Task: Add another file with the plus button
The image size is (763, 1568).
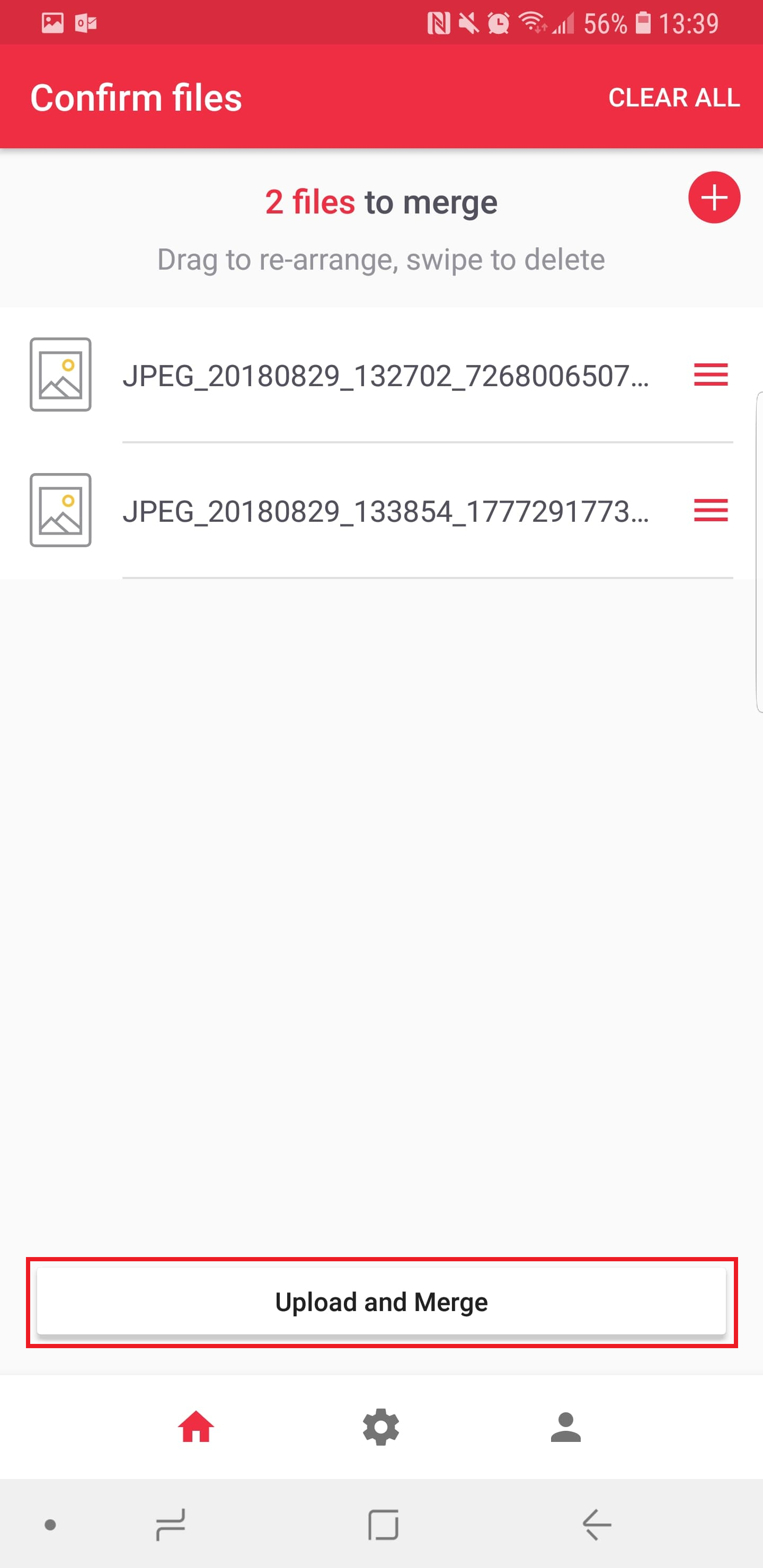Action: click(x=714, y=197)
